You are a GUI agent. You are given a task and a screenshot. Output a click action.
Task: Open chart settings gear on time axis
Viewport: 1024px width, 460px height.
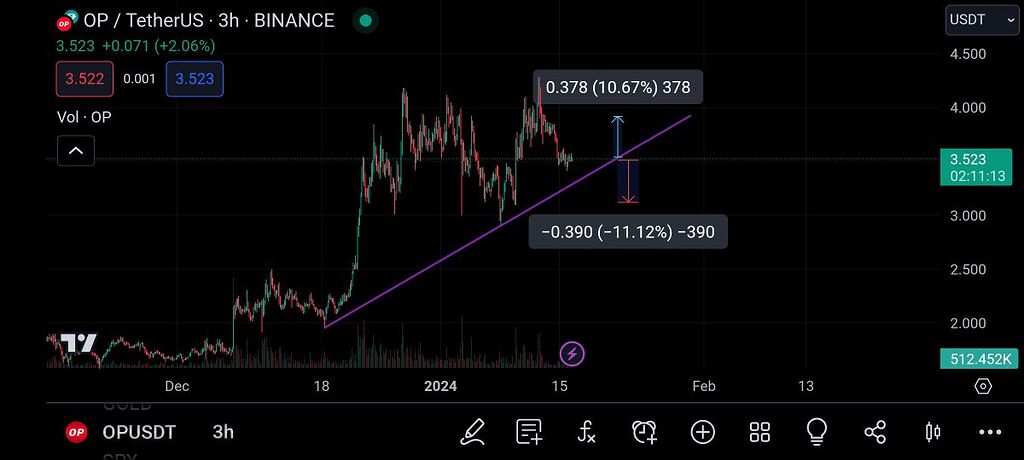coord(983,386)
